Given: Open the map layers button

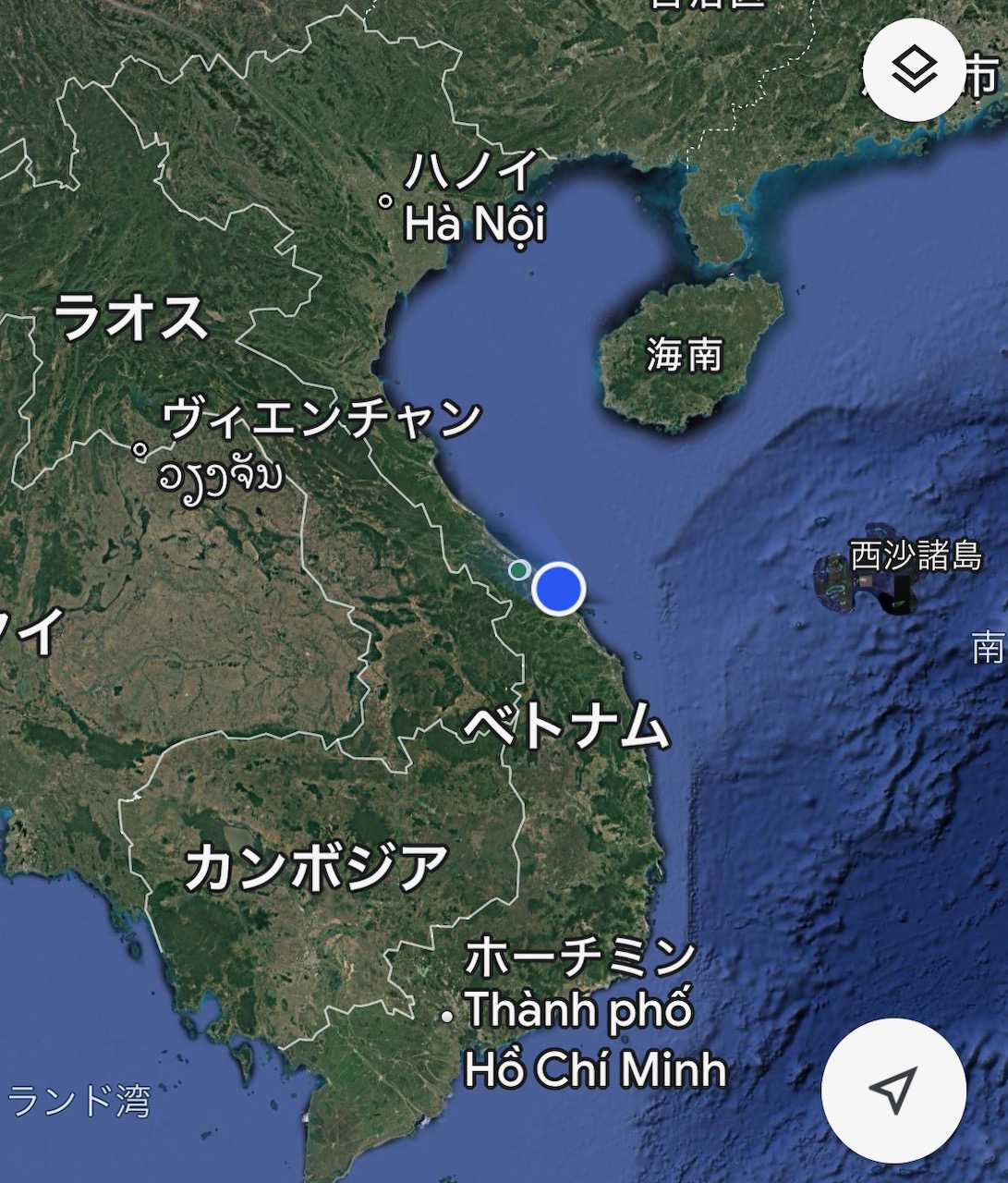Looking at the screenshot, I should coord(914,69).
